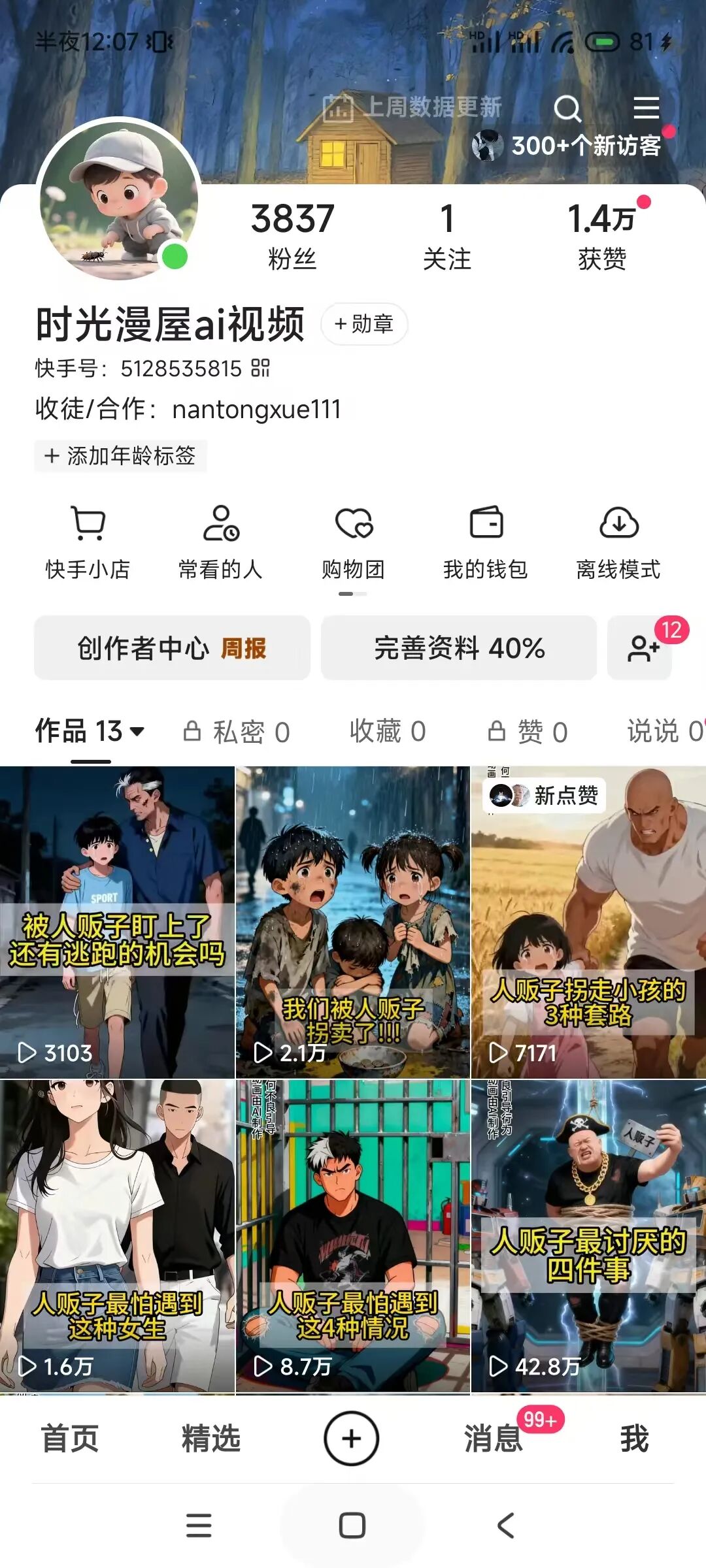Enter 离线模式 offline mode
The height and width of the screenshot is (1568, 706).
click(618, 542)
